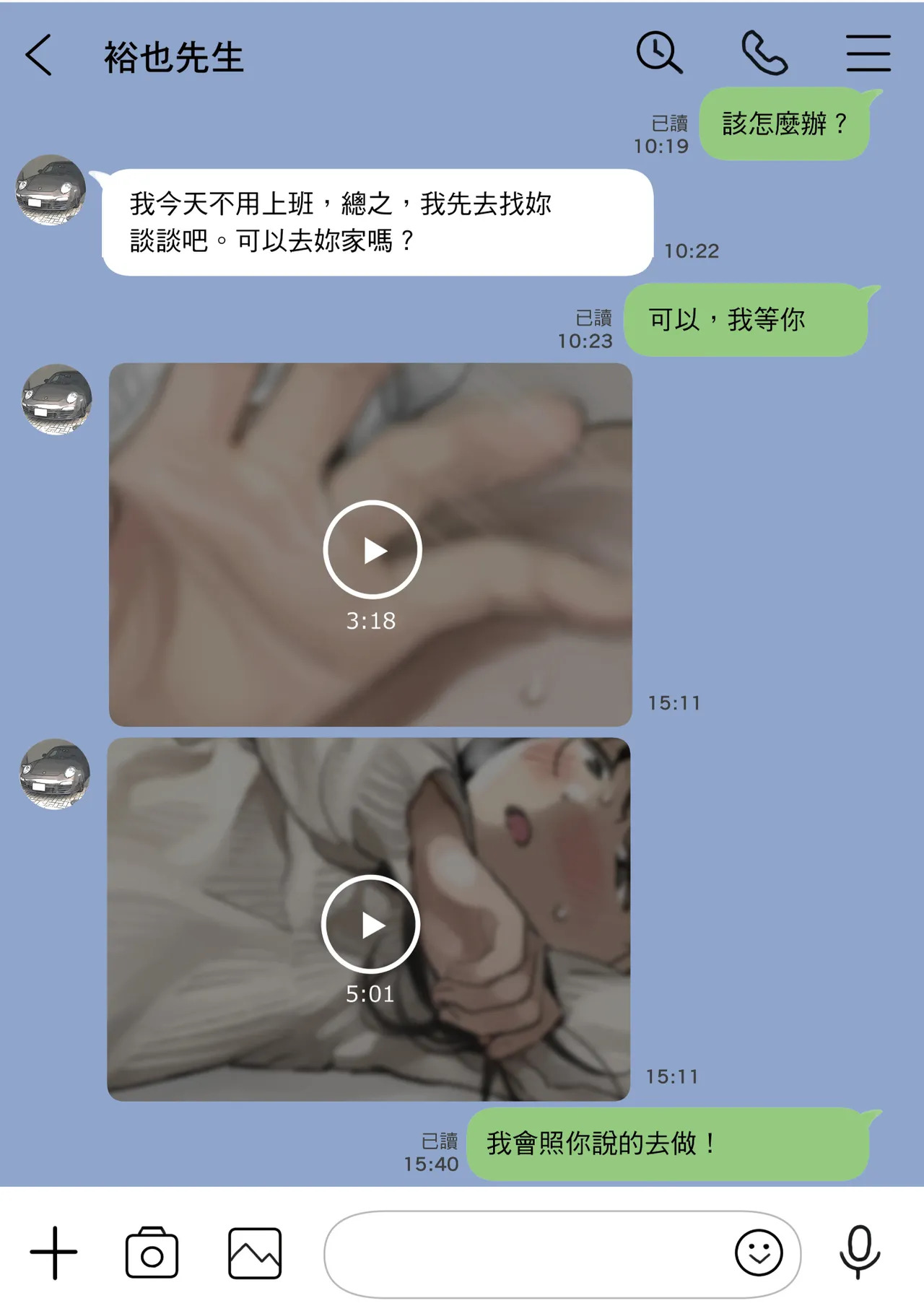
Task: Open 裕也先生's avatar beside the 10:22 message
Action: 51,190
